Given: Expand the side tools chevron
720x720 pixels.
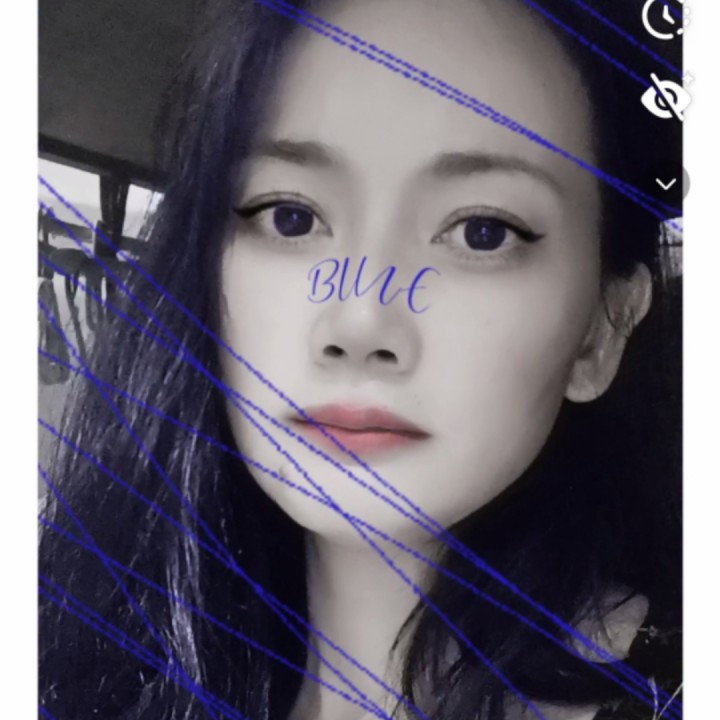Looking at the screenshot, I should click(x=667, y=184).
